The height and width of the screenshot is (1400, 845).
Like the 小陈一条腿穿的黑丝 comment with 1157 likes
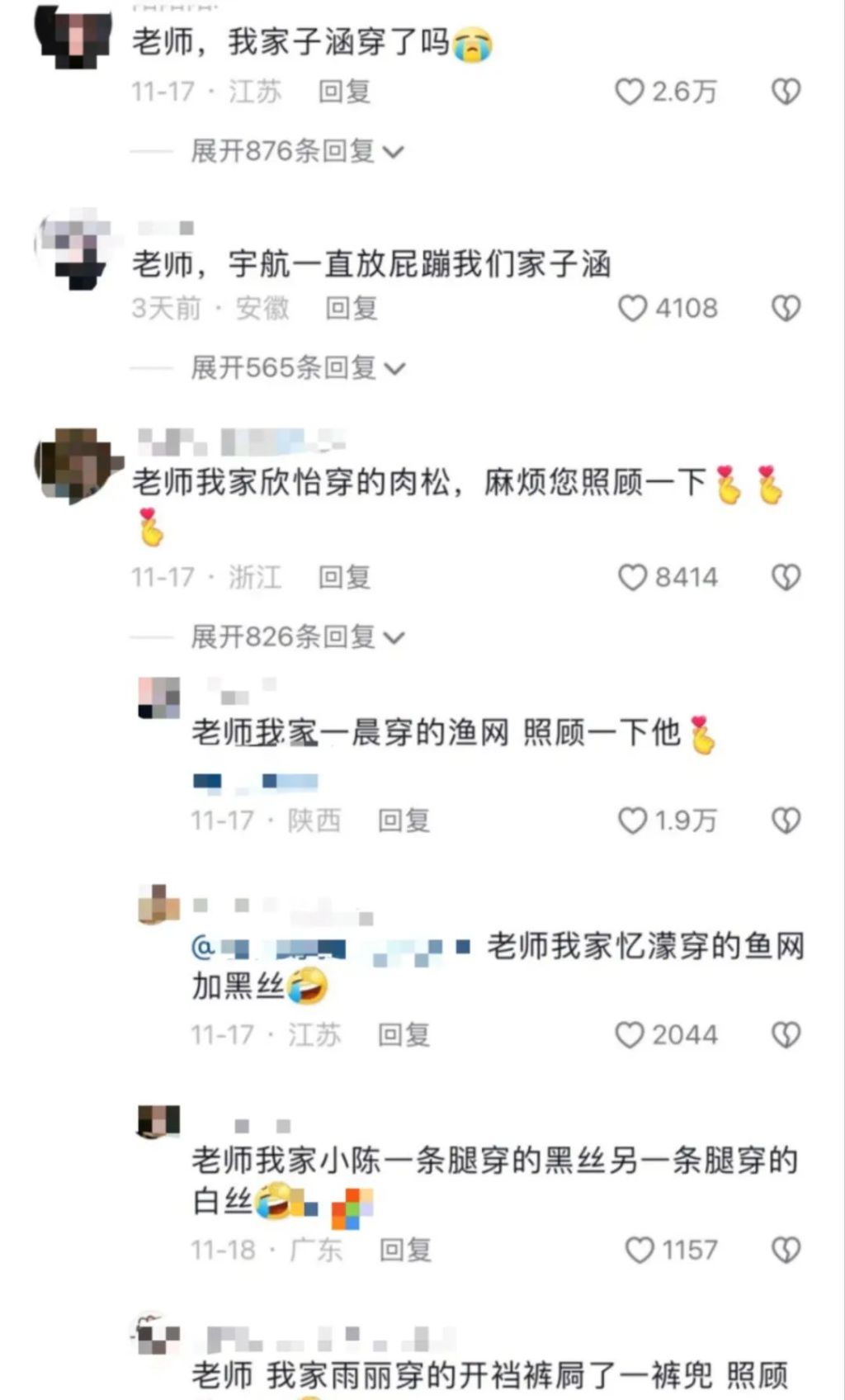pyautogui.click(x=640, y=1251)
